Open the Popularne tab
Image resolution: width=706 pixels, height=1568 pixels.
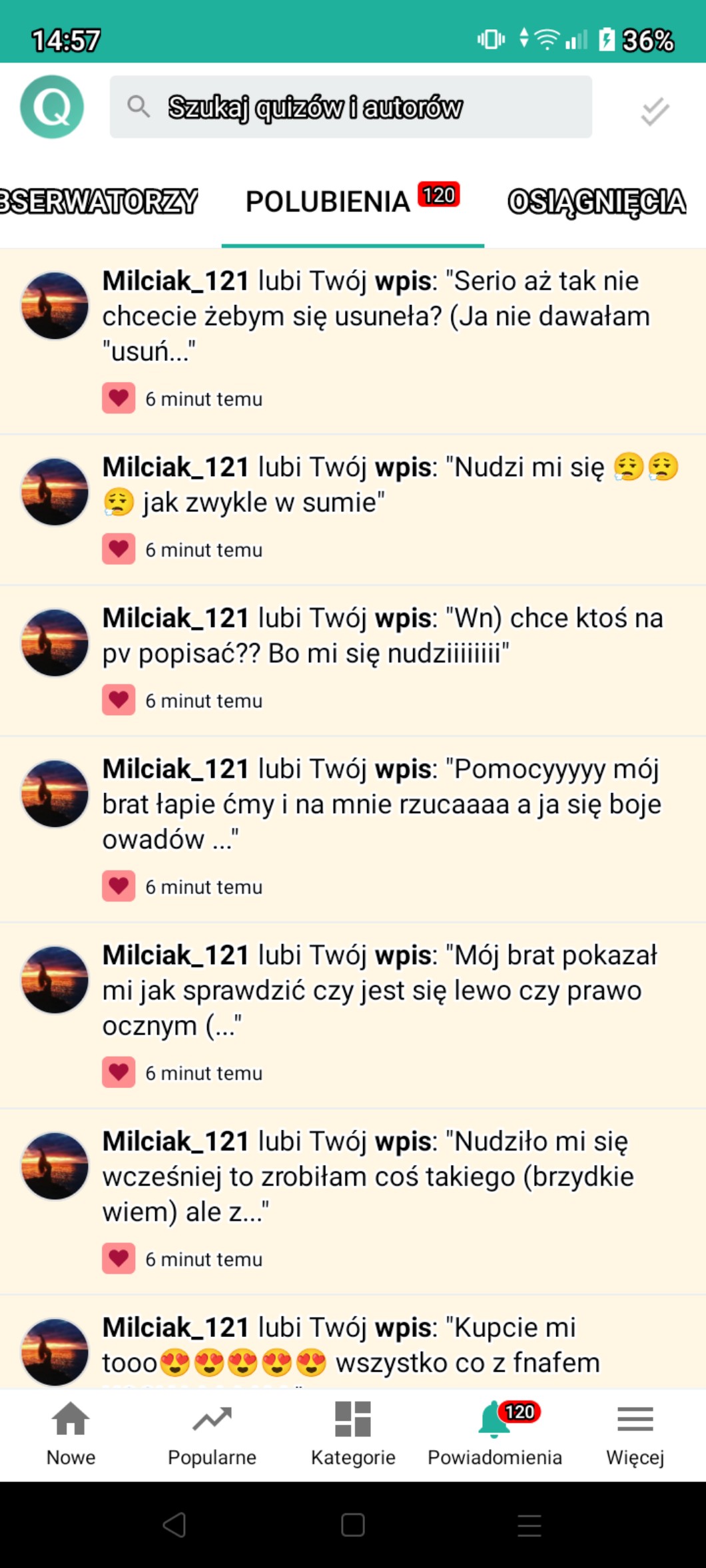click(212, 1434)
